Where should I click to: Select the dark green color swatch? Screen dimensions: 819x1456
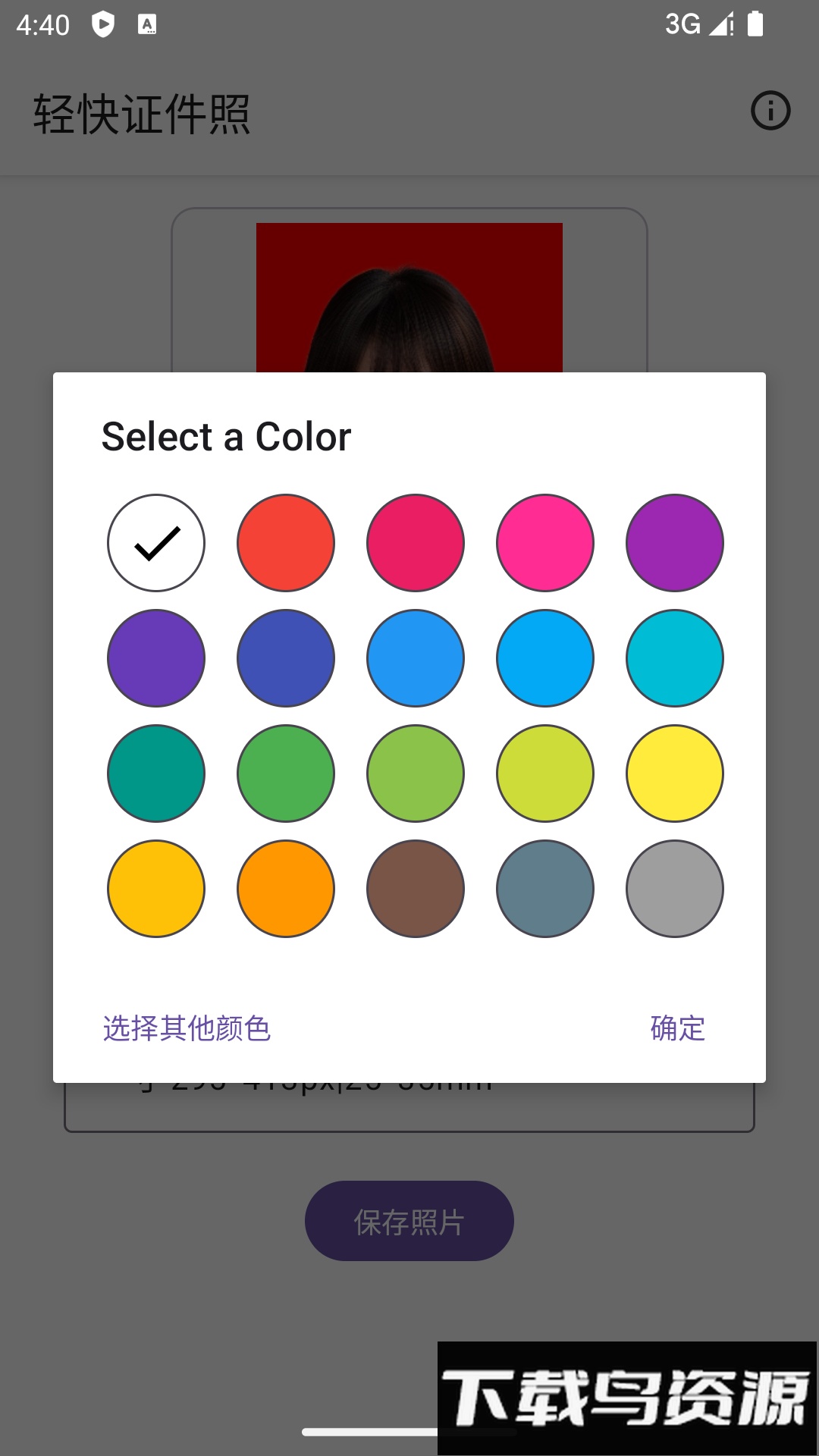coord(155,773)
